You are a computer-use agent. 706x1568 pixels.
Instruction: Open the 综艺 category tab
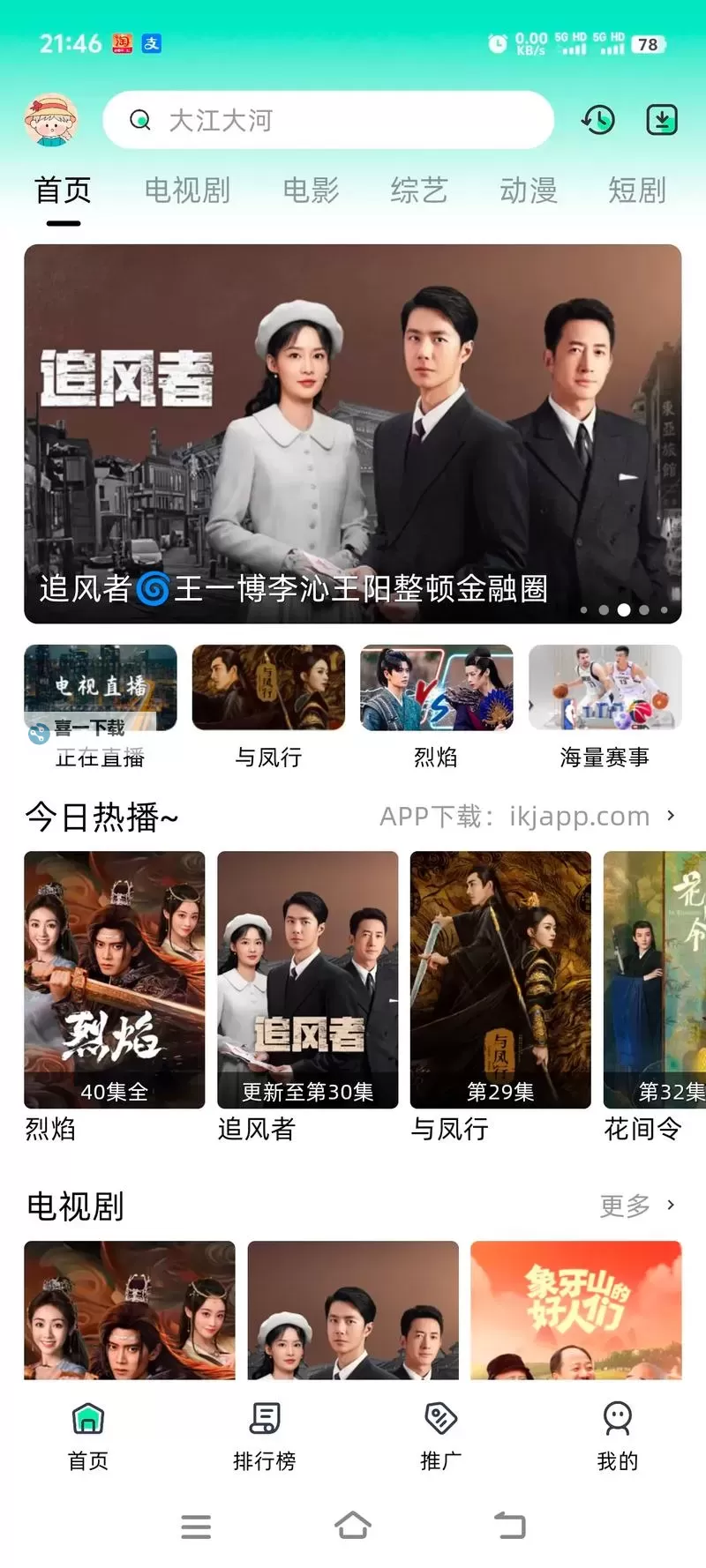point(418,190)
